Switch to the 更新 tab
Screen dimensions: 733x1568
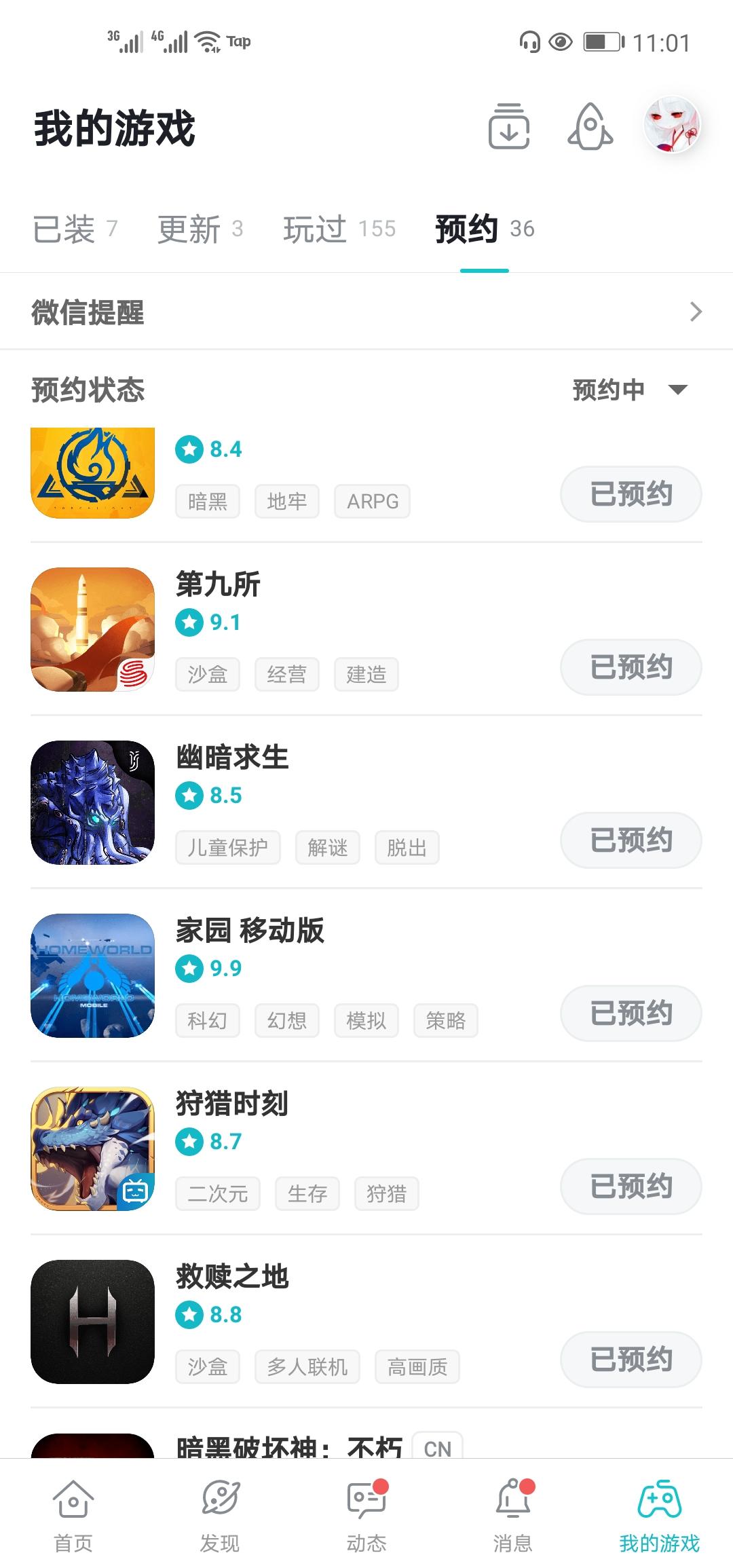pos(200,229)
